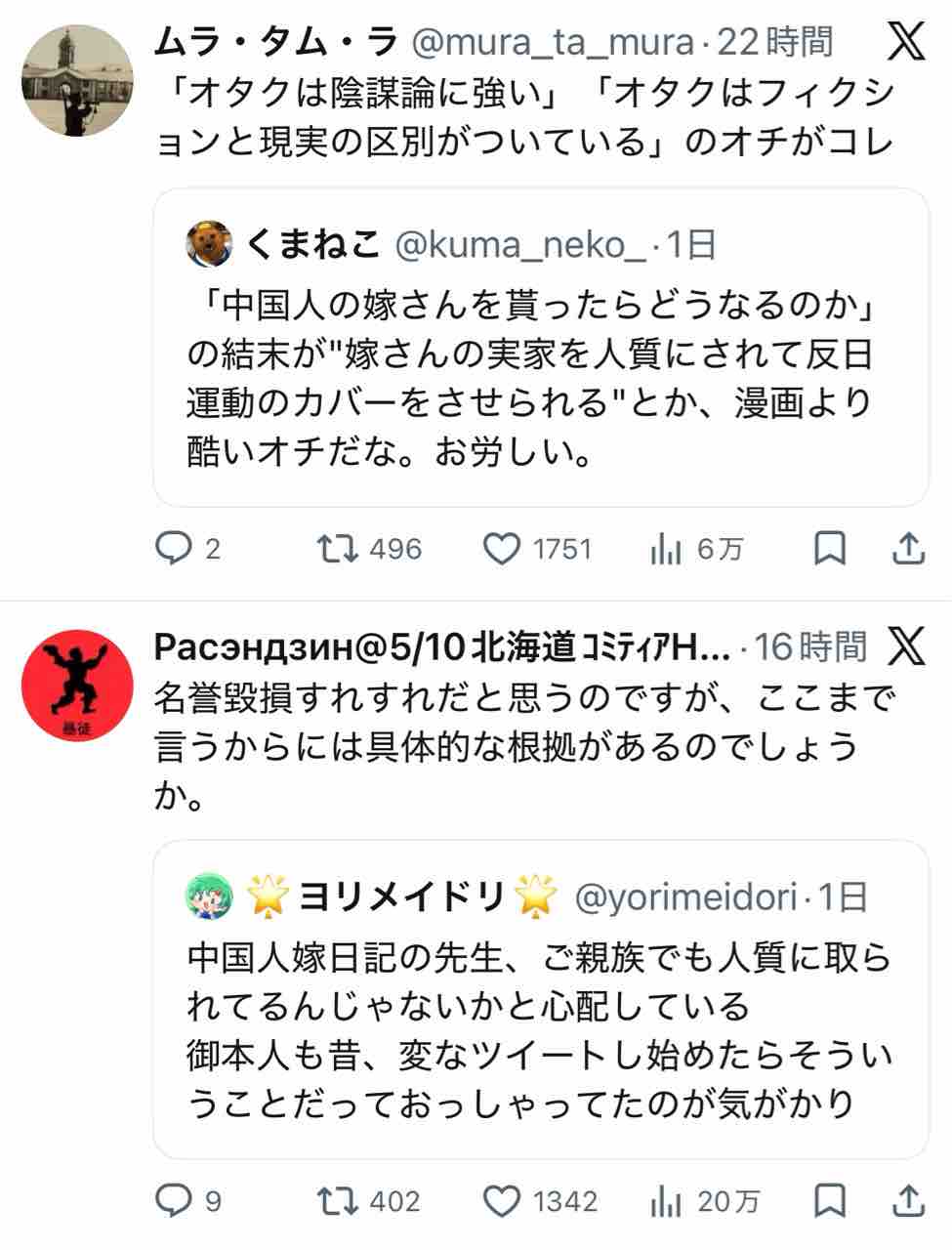Open the quoted post by くまねこ
This screenshot has width=952, height=1250.
(541, 347)
